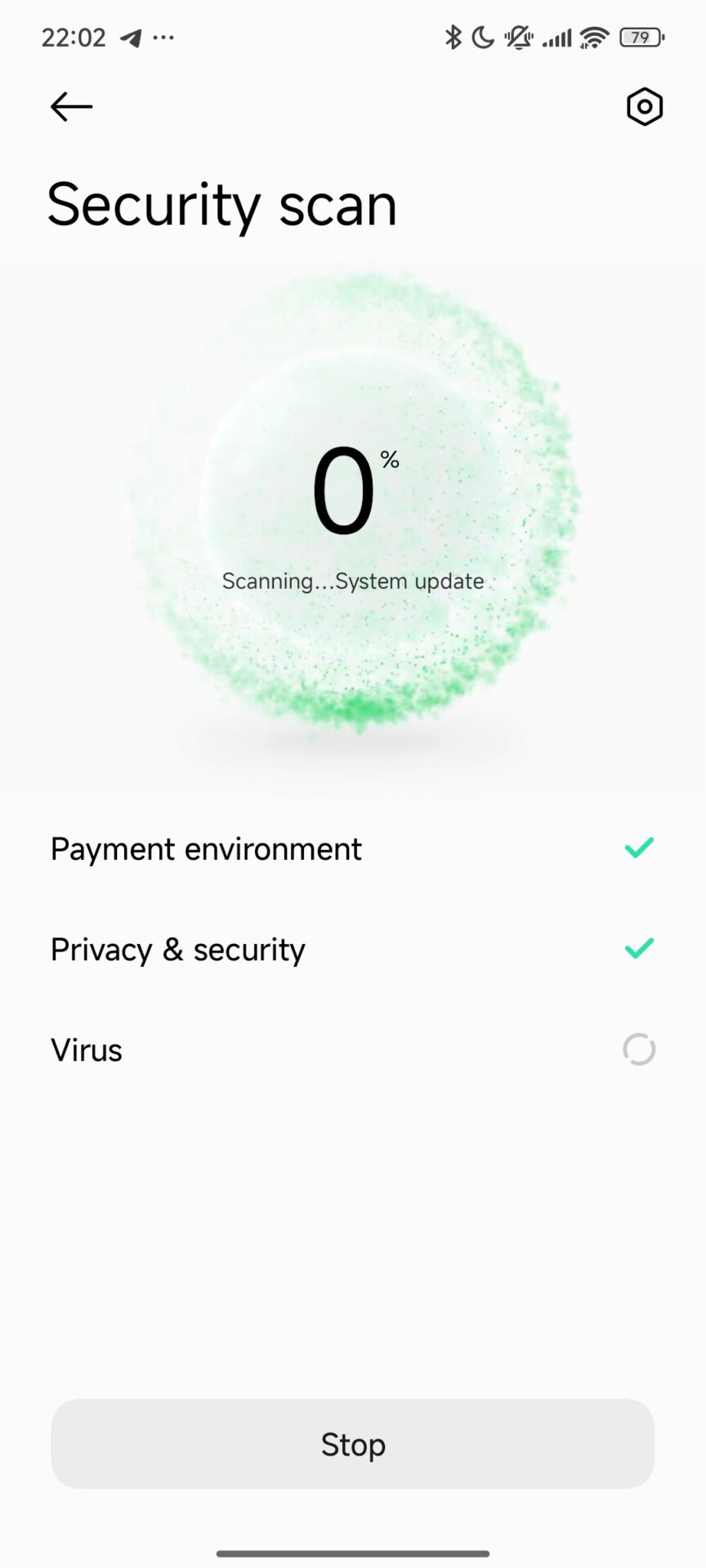Tap the Virus scan loading spinner
Screen dimensions: 706x1568
coord(640,1049)
